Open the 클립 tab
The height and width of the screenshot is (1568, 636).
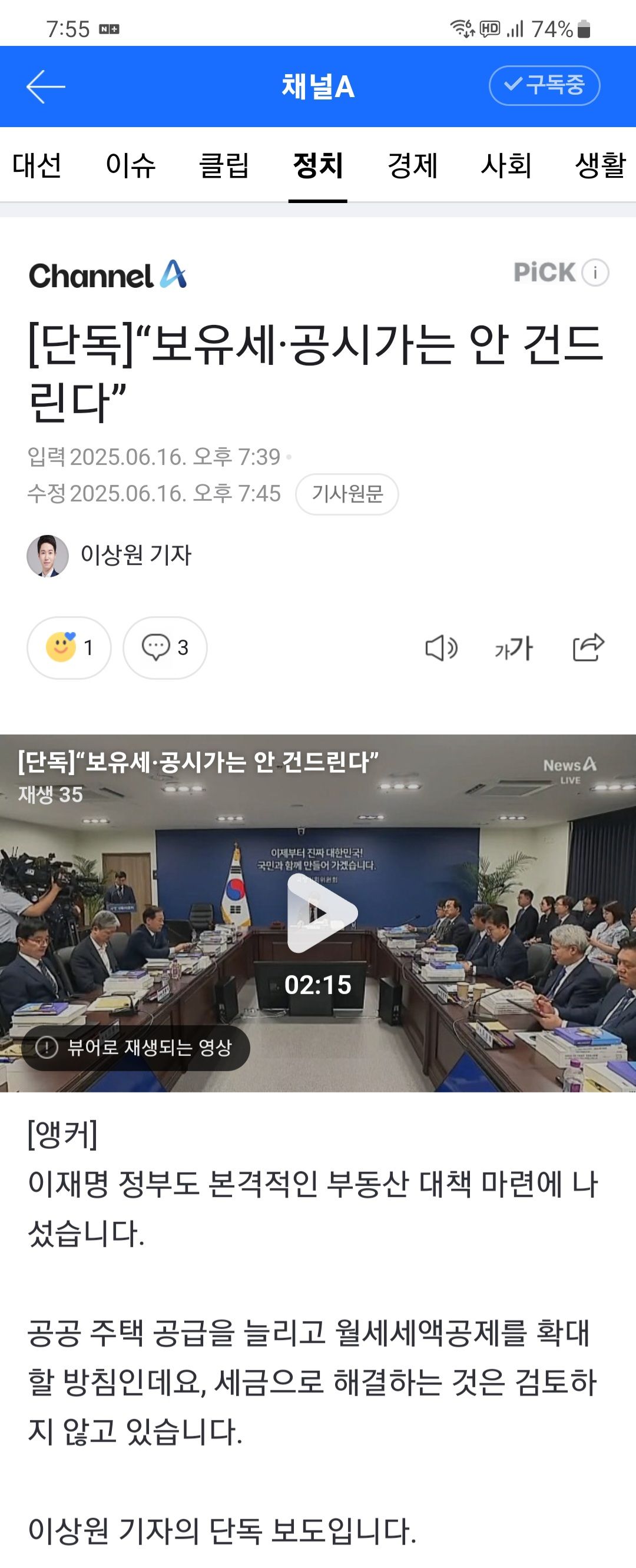224,165
